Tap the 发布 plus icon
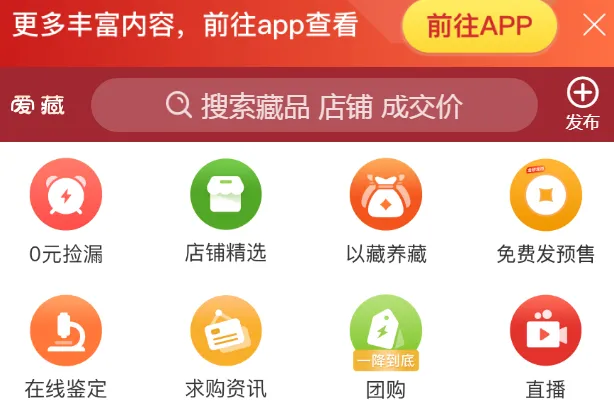This screenshot has height=406, width=614. click(x=582, y=95)
